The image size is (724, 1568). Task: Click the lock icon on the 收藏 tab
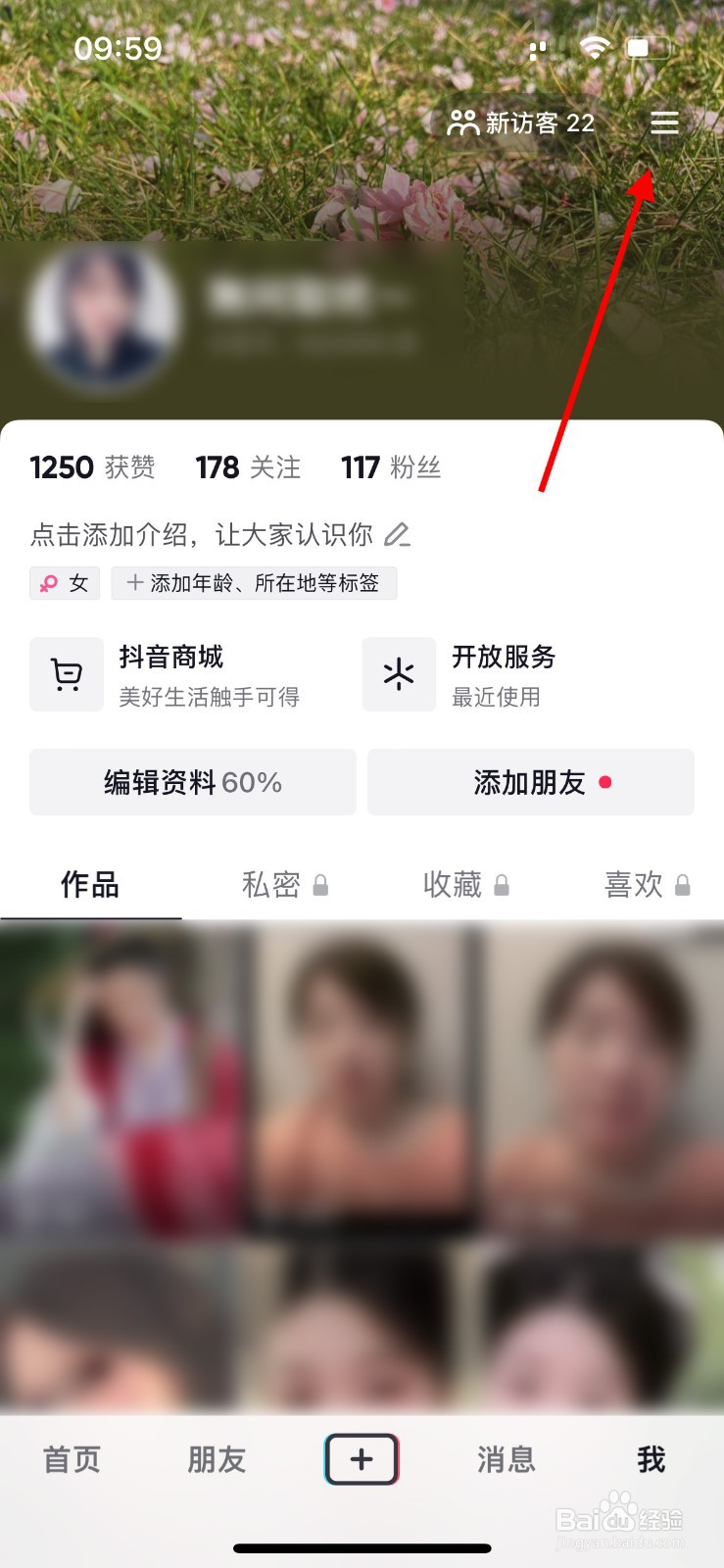503,885
